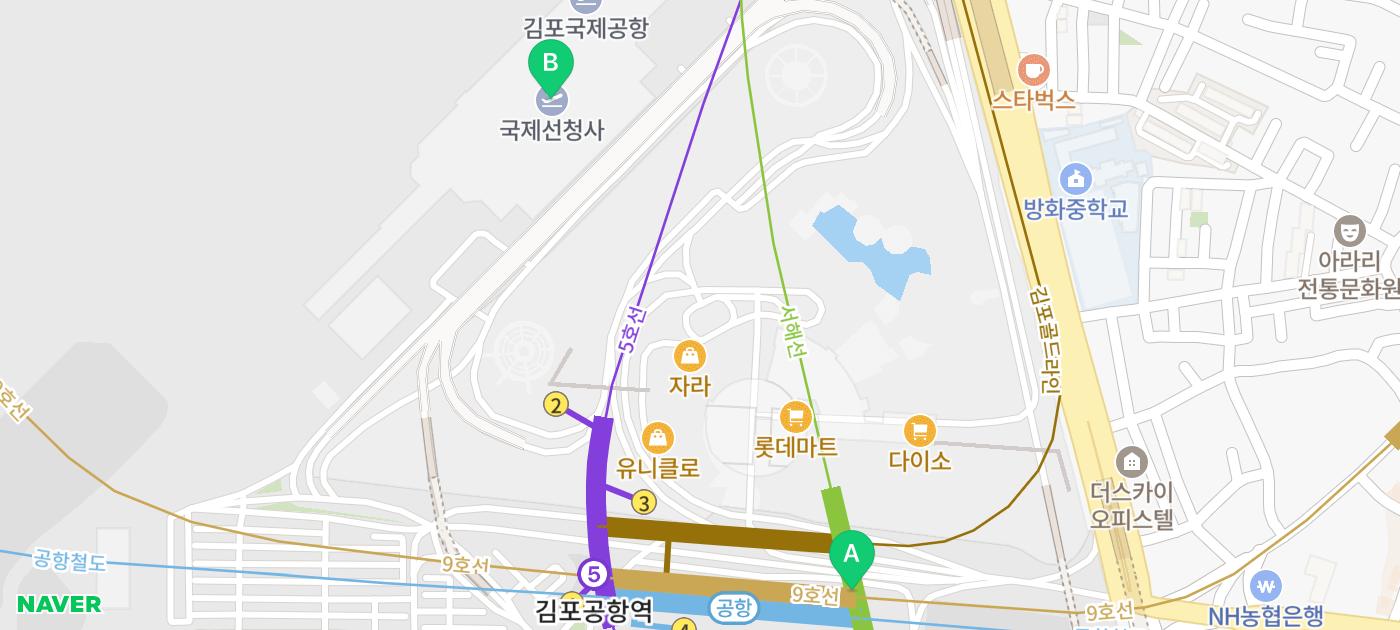This screenshot has height=630, width=1400.
Task: Open the 롯데마트 mart icon
Action: (795, 417)
